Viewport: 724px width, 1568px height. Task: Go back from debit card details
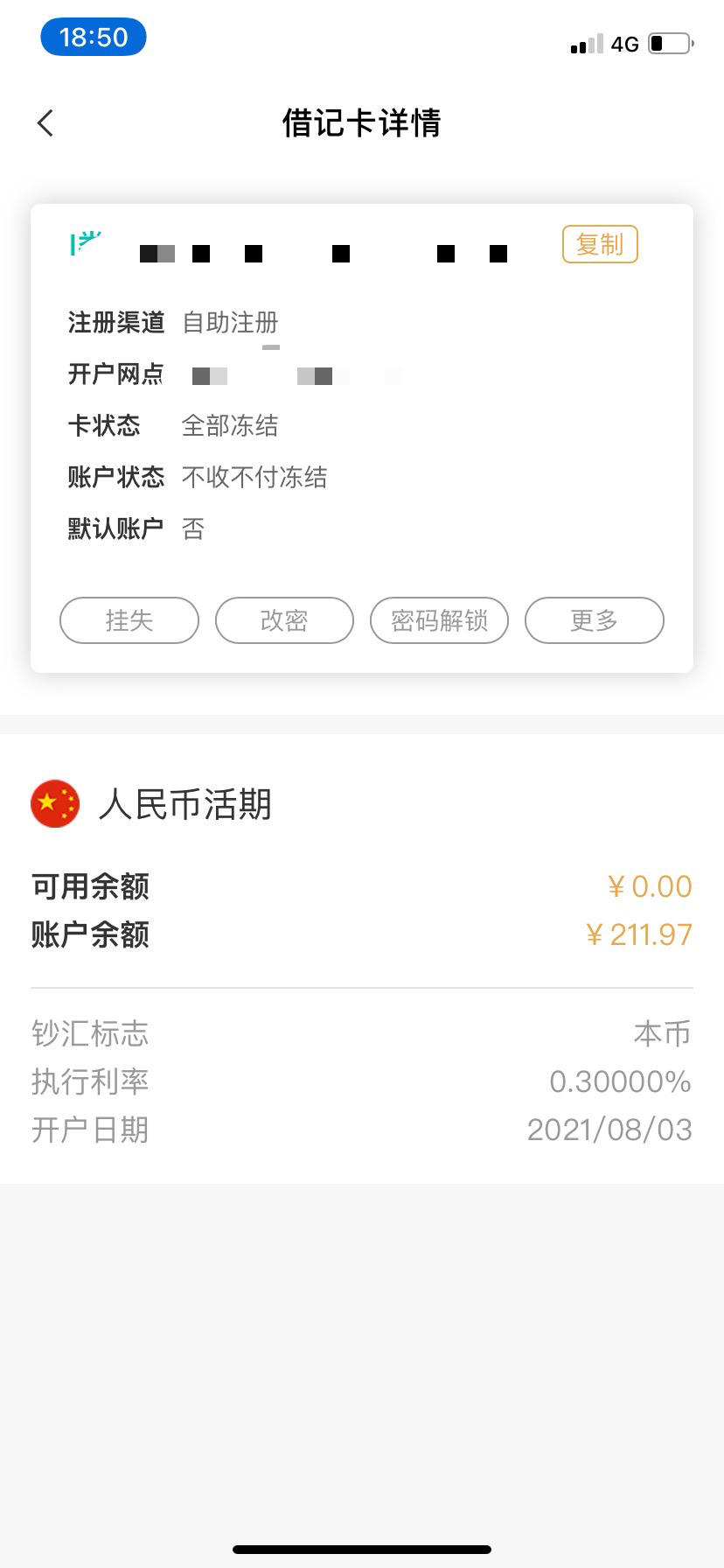pos(45,123)
